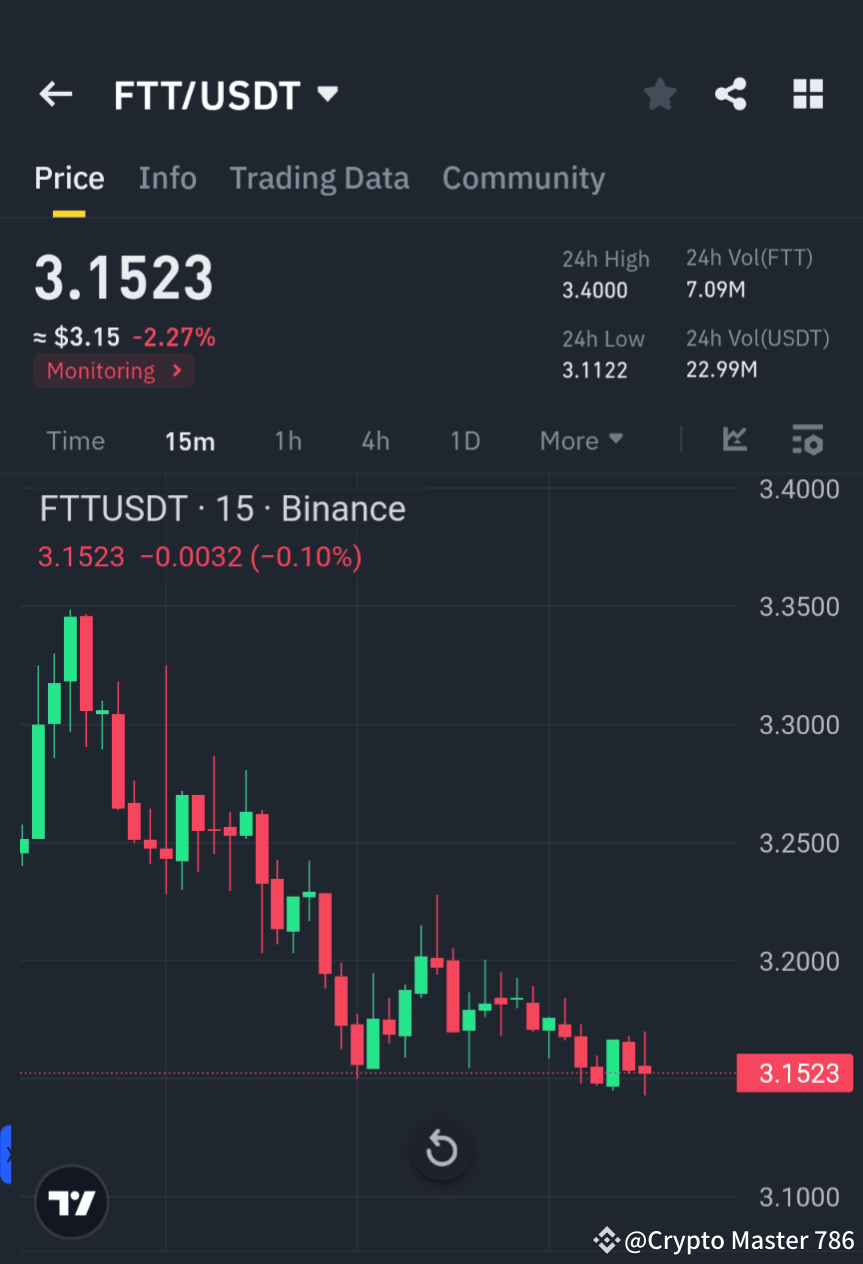This screenshot has width=863, height=1264.
Task: Open the apps grid icon top right
Action: point(807,93)
